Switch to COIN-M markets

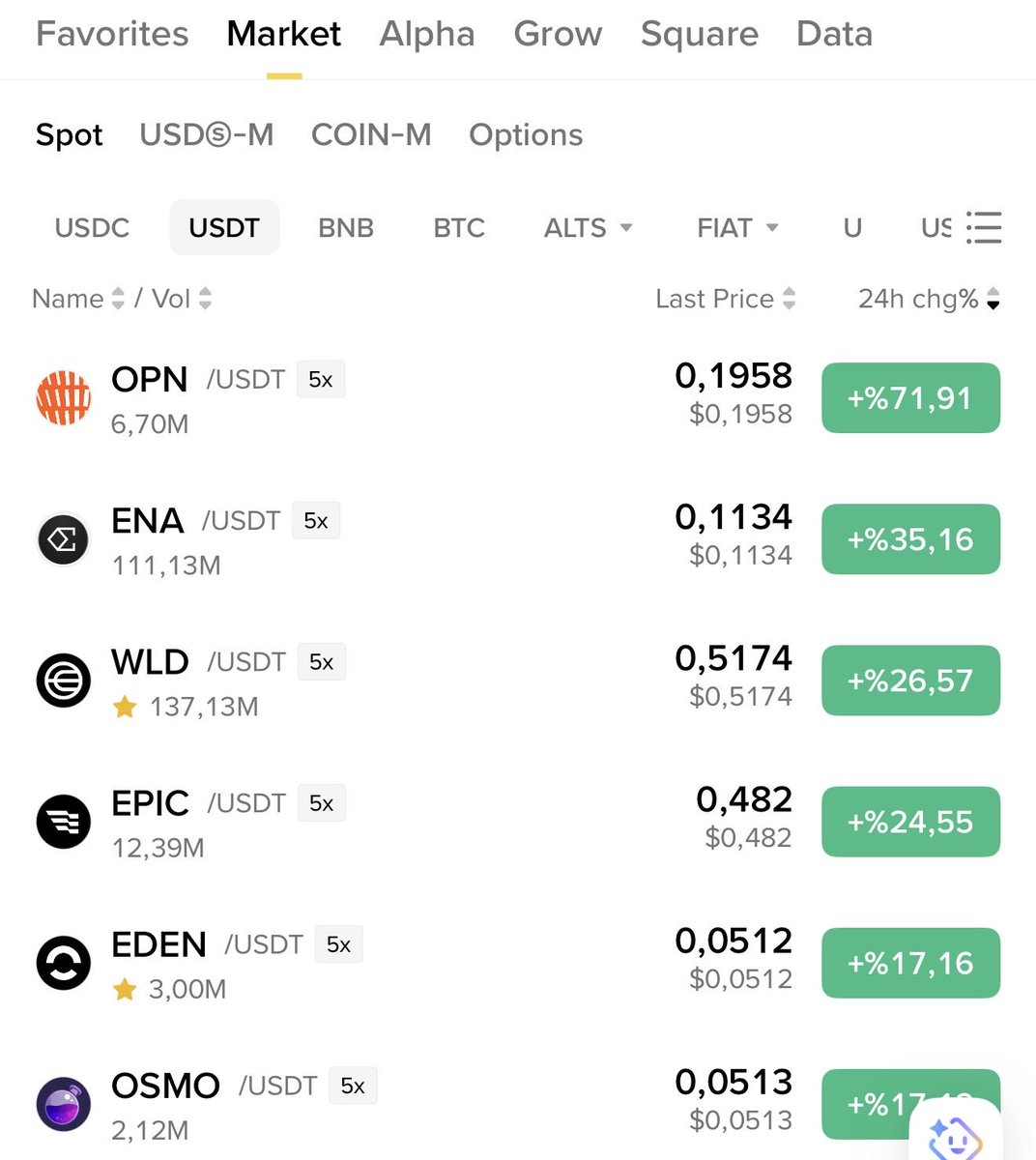(x=371, y=134)
